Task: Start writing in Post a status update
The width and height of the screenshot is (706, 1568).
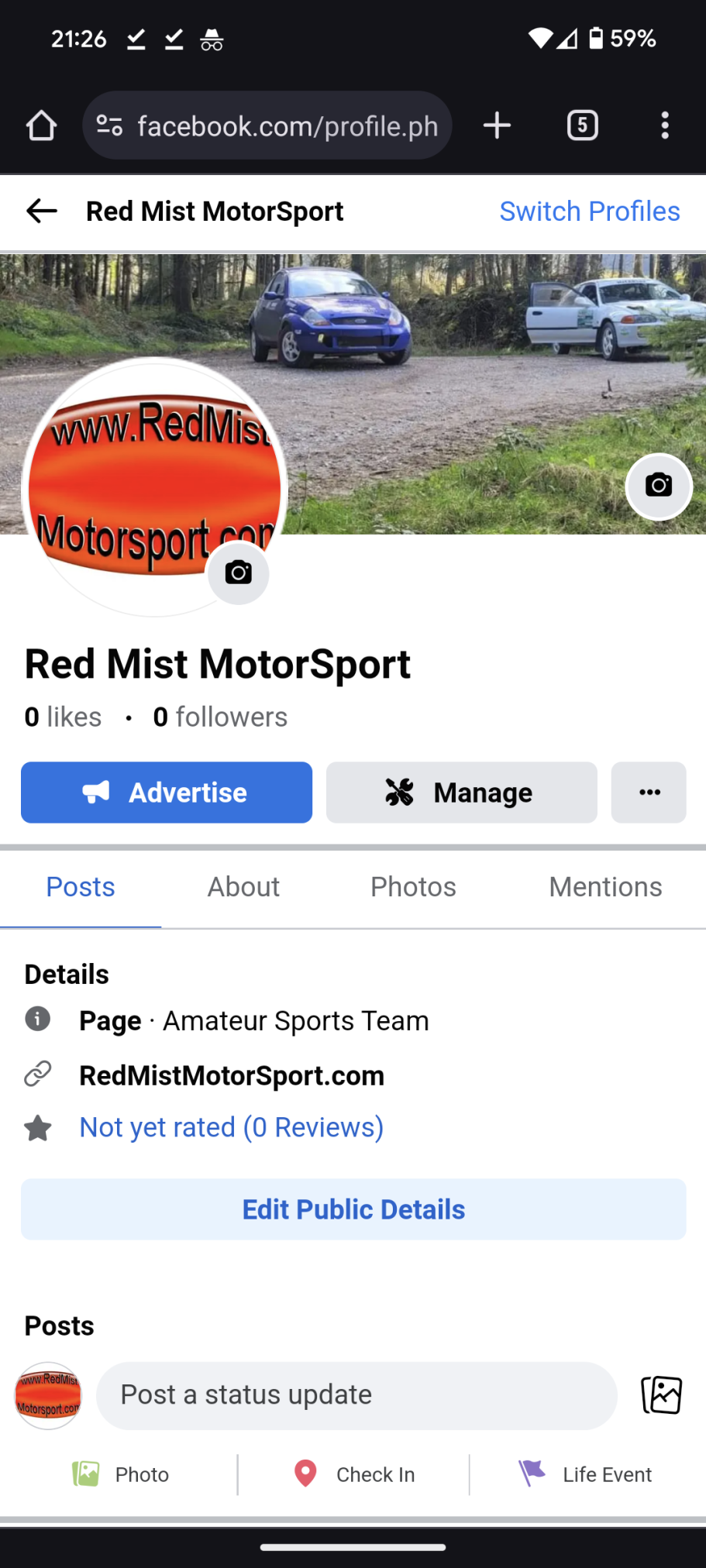Action: click(356, 1395)
